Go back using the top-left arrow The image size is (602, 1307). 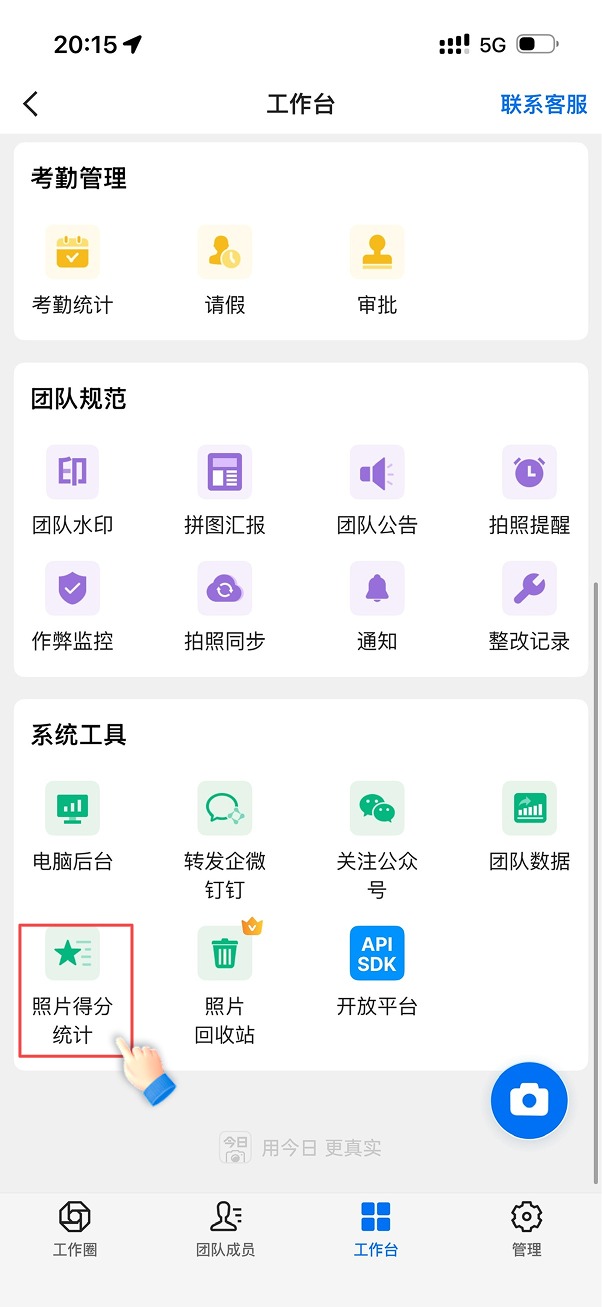pyautogui.click(x=31, y=104)
